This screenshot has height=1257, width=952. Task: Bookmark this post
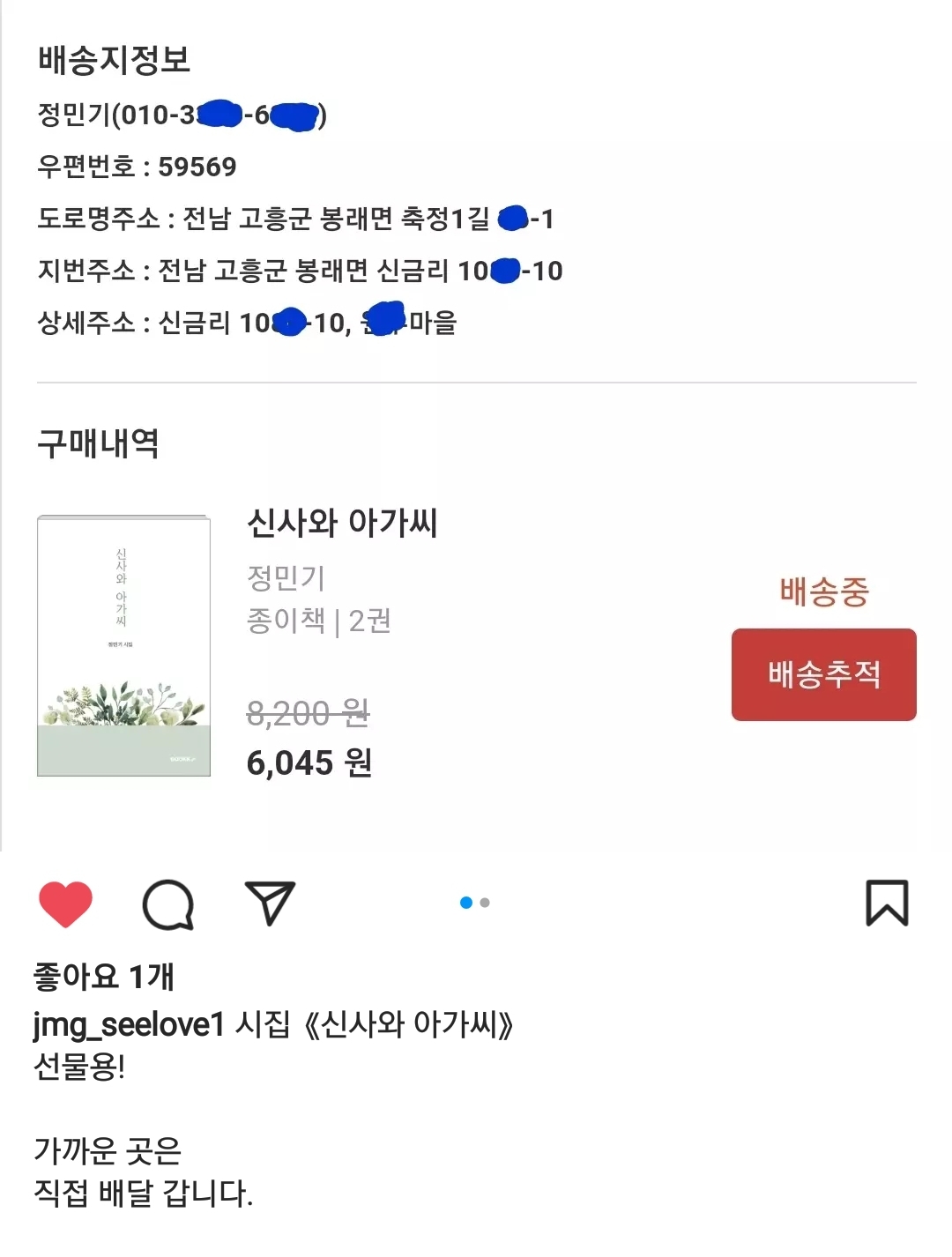point(887,903)
